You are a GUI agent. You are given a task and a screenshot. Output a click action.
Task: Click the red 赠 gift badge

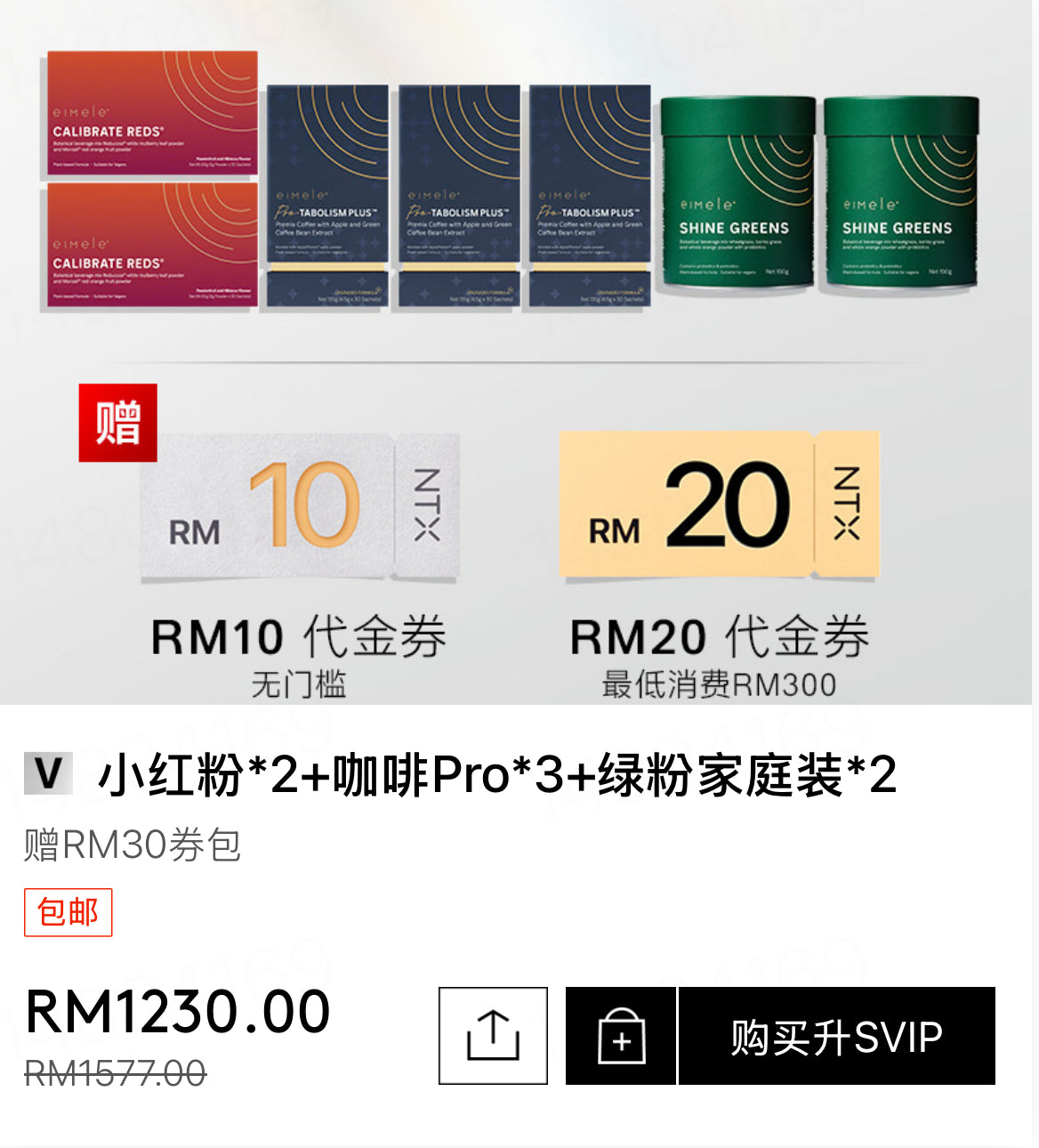[x=120, y=424]
